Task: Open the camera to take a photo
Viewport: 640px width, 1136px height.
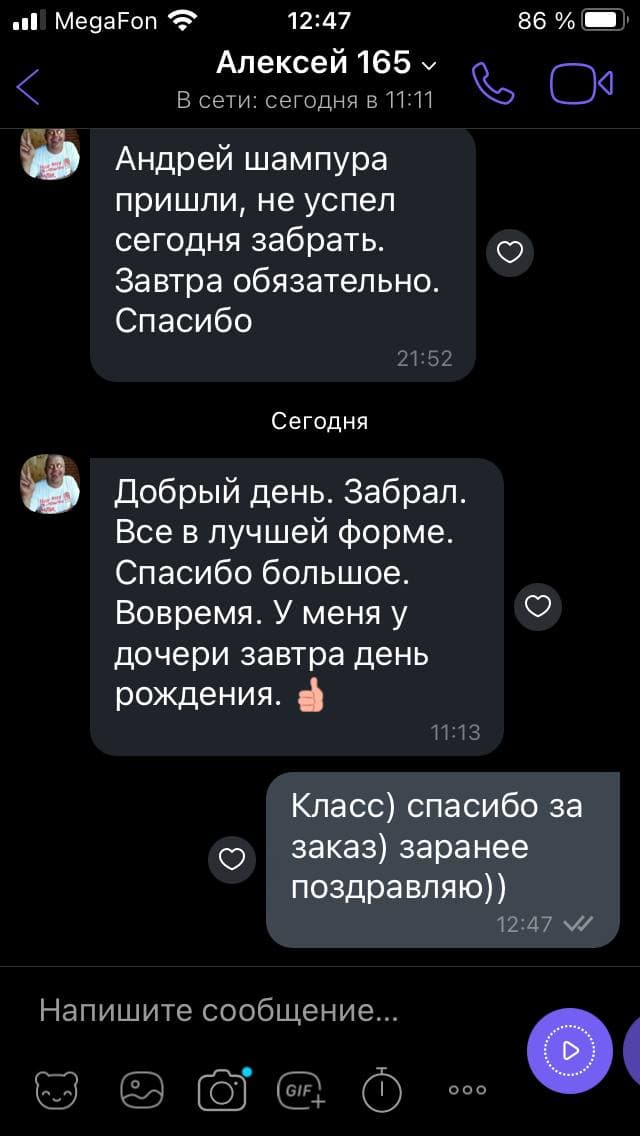Action: click(x=222, y=1089)
